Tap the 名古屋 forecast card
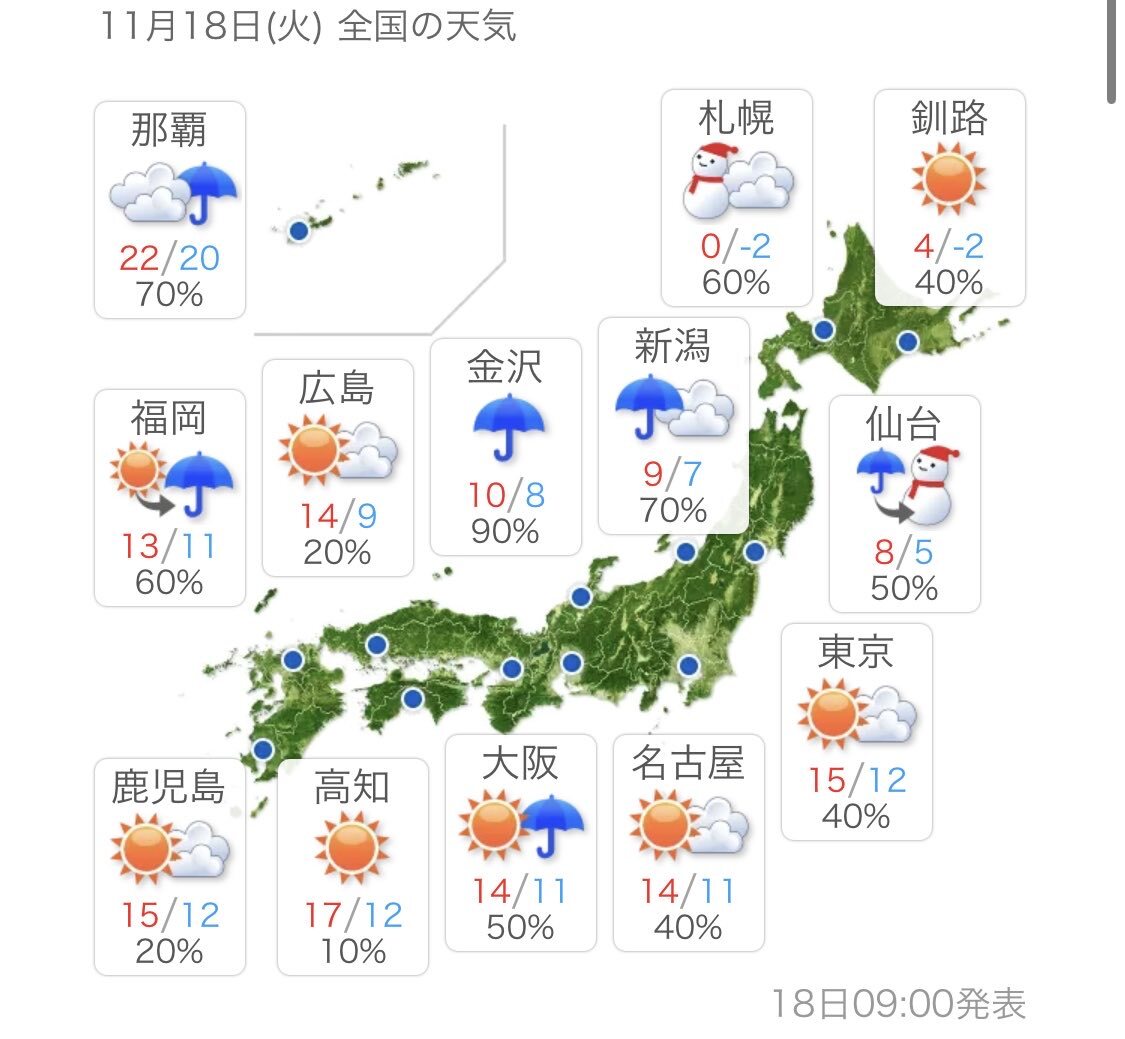This screenshot has width=1125, height=1039. point(688,843)
